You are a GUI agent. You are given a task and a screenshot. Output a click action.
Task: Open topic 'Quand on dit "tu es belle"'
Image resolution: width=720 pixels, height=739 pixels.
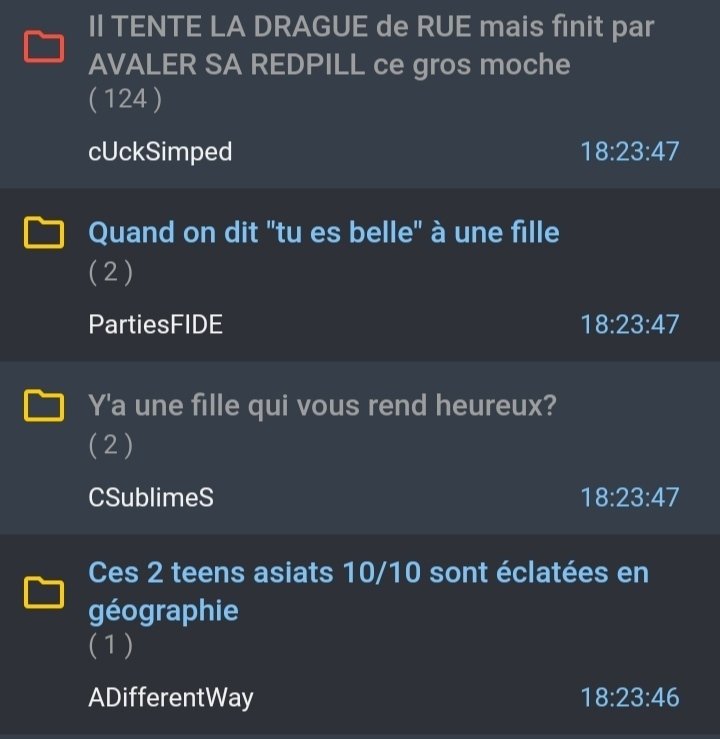(x=324, y=233)
